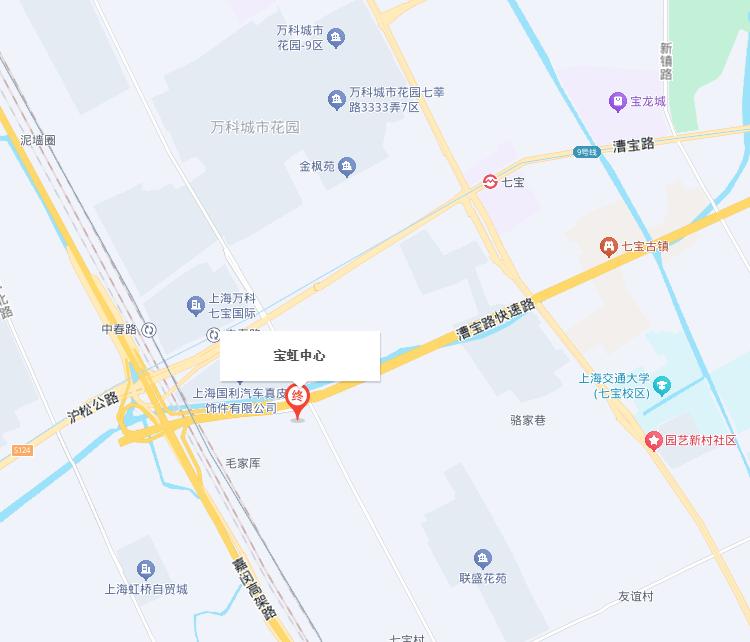Open the 宝龙城 shopping mall marker
The height and width of the screenshot is (642, 750).
[x=619, y=101]
